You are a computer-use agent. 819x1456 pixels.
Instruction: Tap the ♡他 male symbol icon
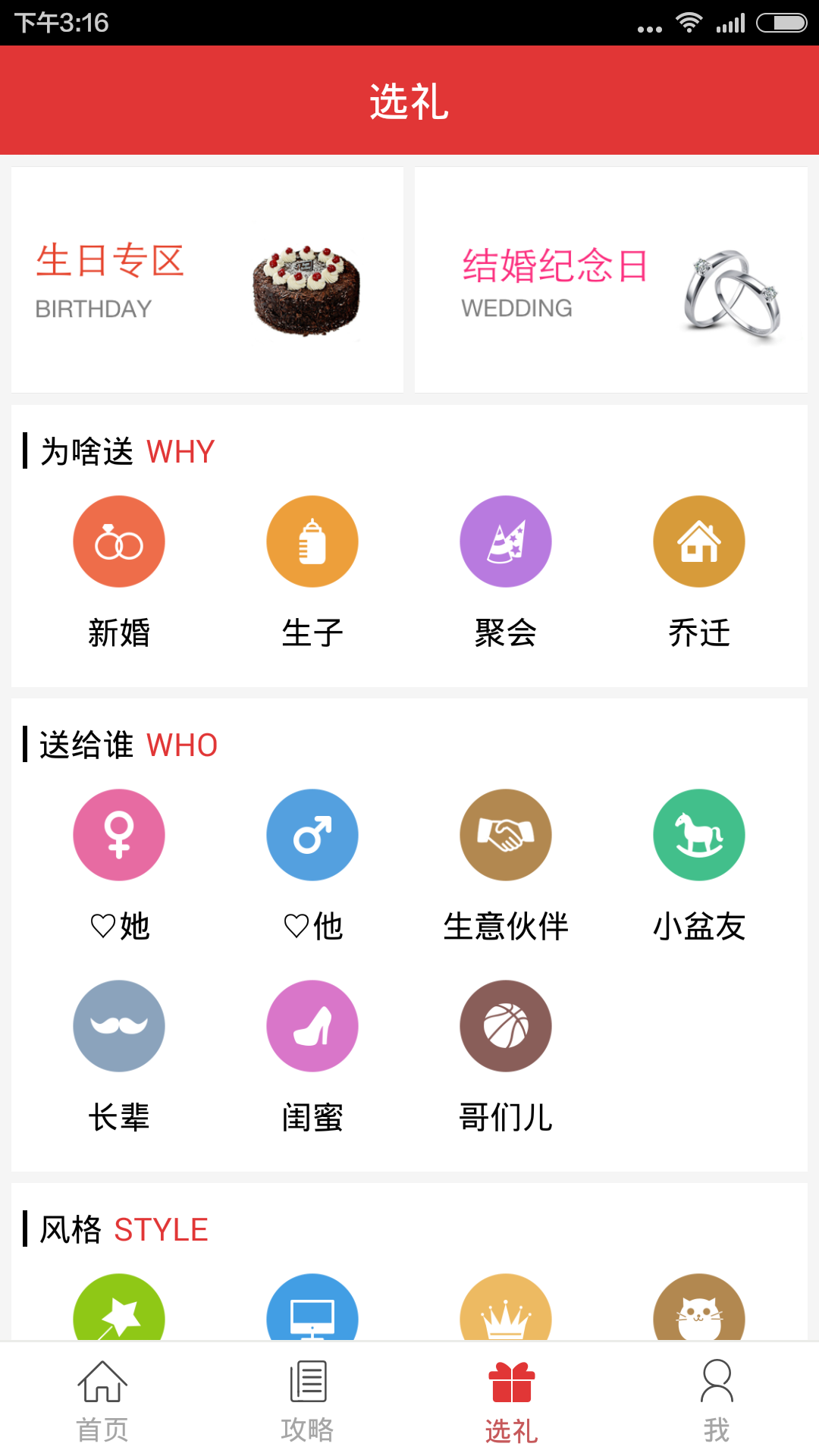[x=312, y=834]
